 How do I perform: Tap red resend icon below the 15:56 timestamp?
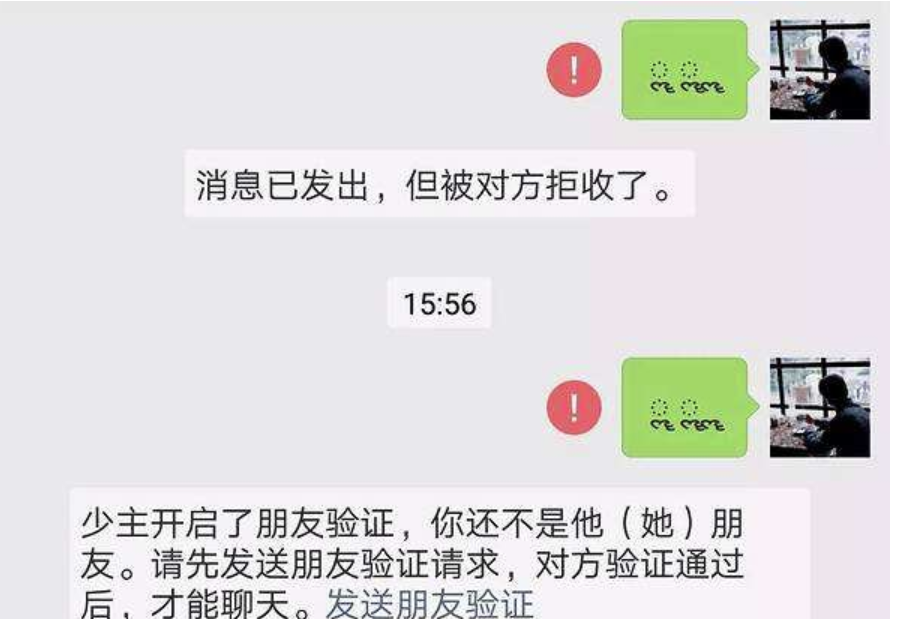(574, 406)
